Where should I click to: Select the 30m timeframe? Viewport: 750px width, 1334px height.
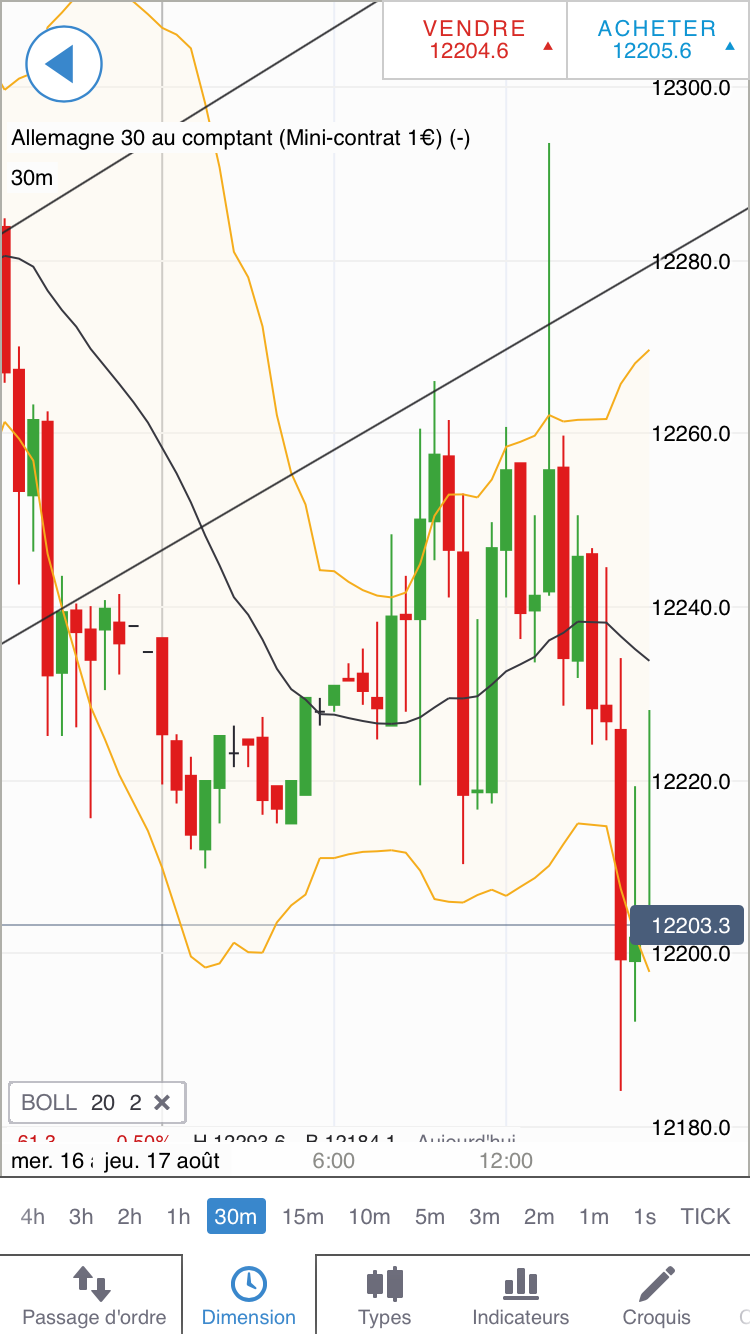coord(236,1216)
